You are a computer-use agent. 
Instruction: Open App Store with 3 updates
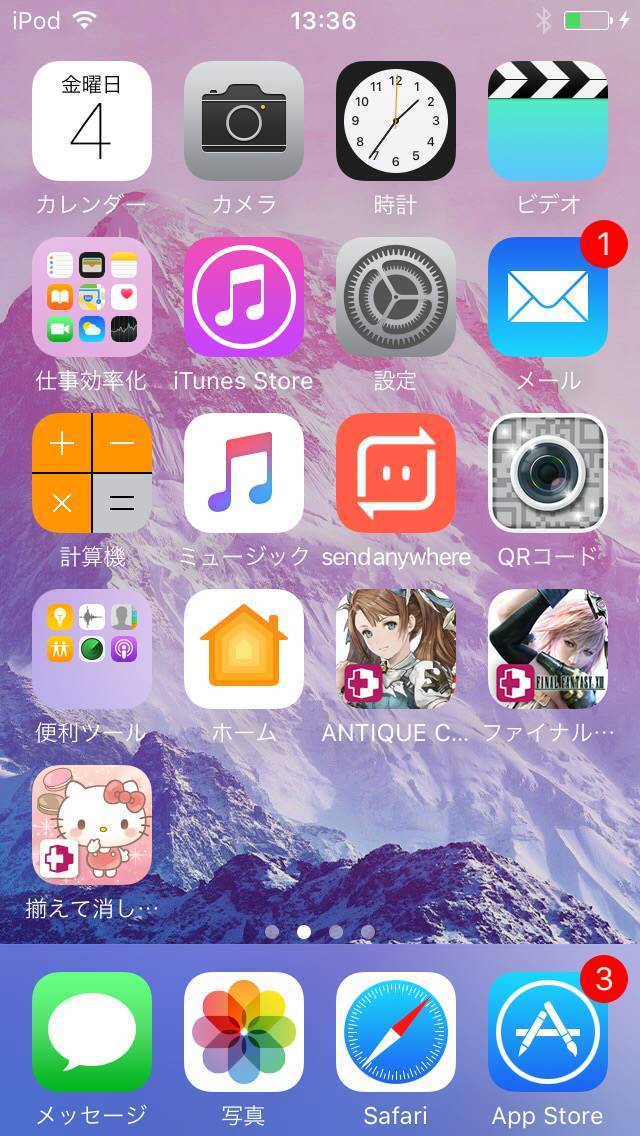(x=548, y=1032)
